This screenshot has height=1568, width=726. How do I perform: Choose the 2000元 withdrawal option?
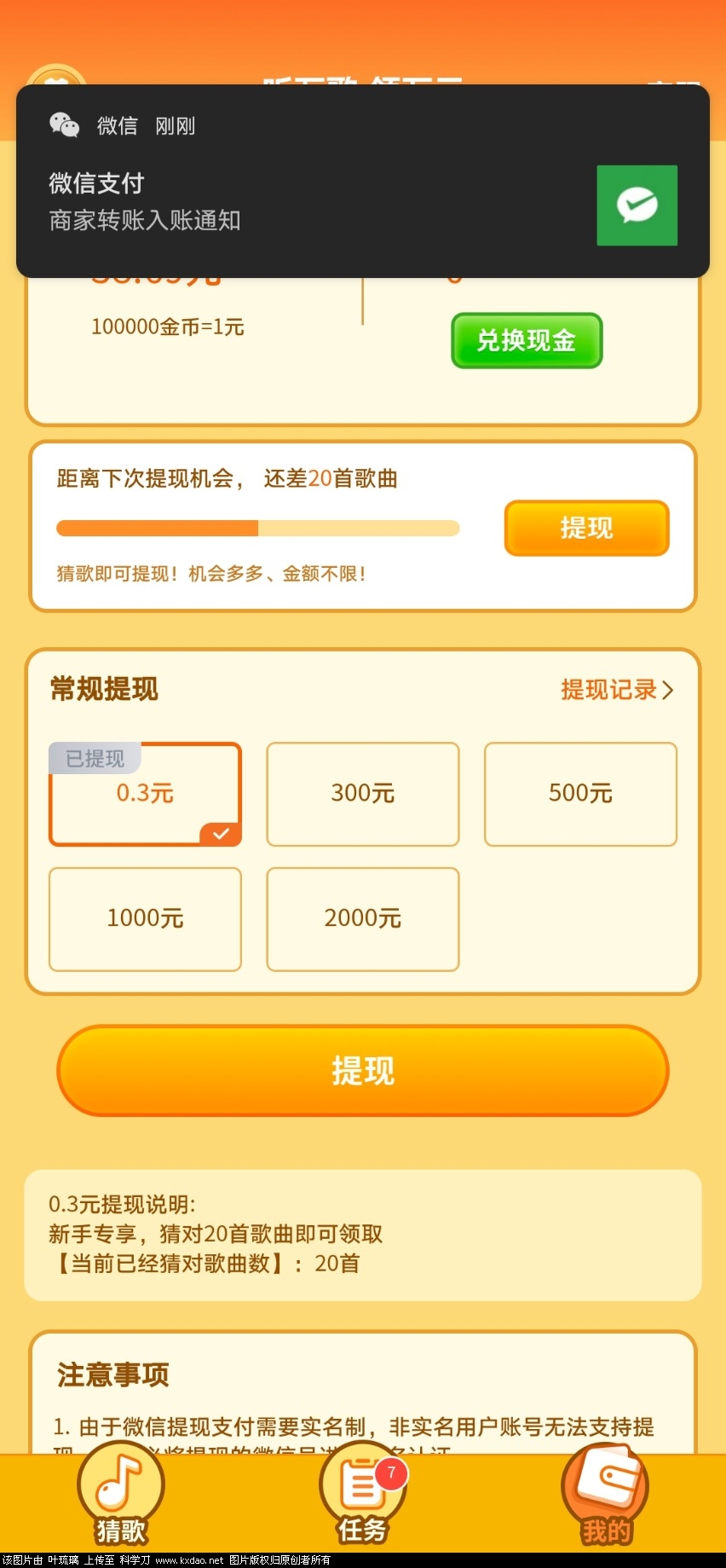point(362,918)
